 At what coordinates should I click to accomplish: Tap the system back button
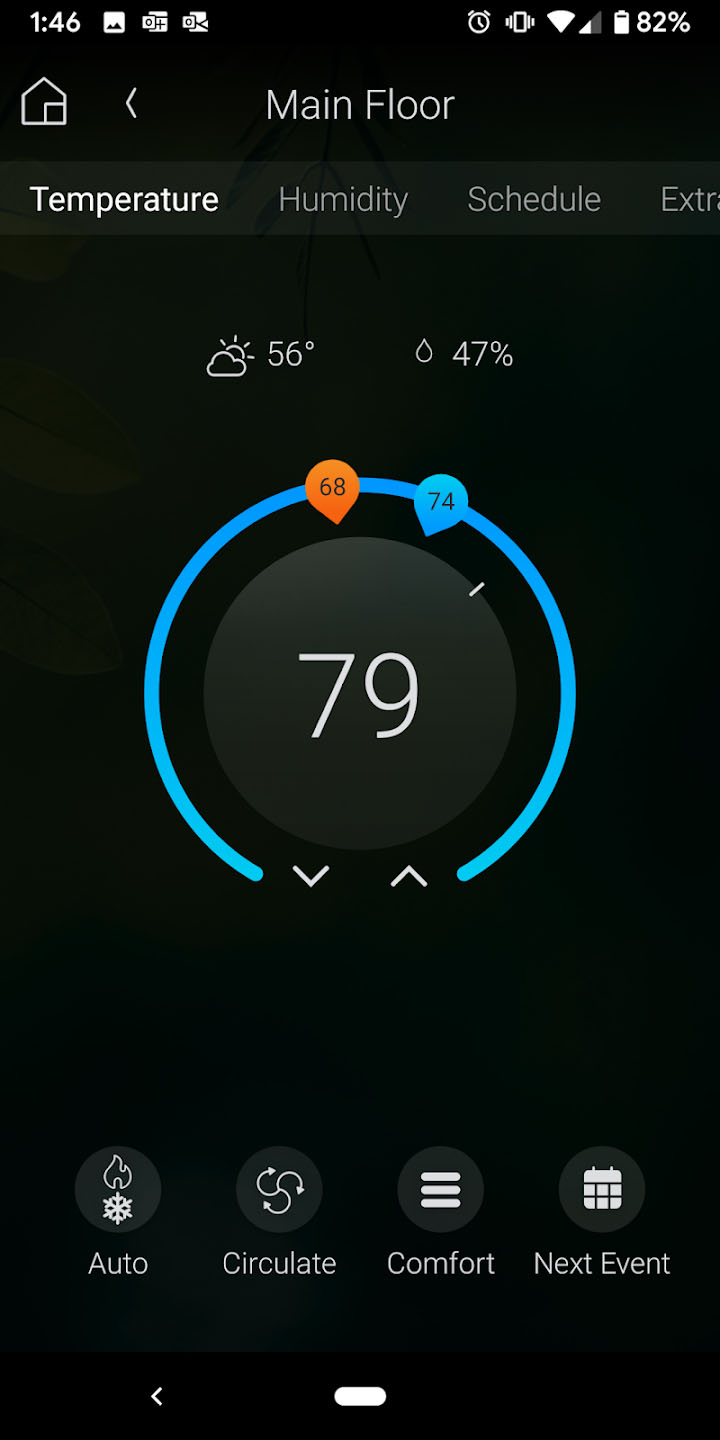(156, 1396)
